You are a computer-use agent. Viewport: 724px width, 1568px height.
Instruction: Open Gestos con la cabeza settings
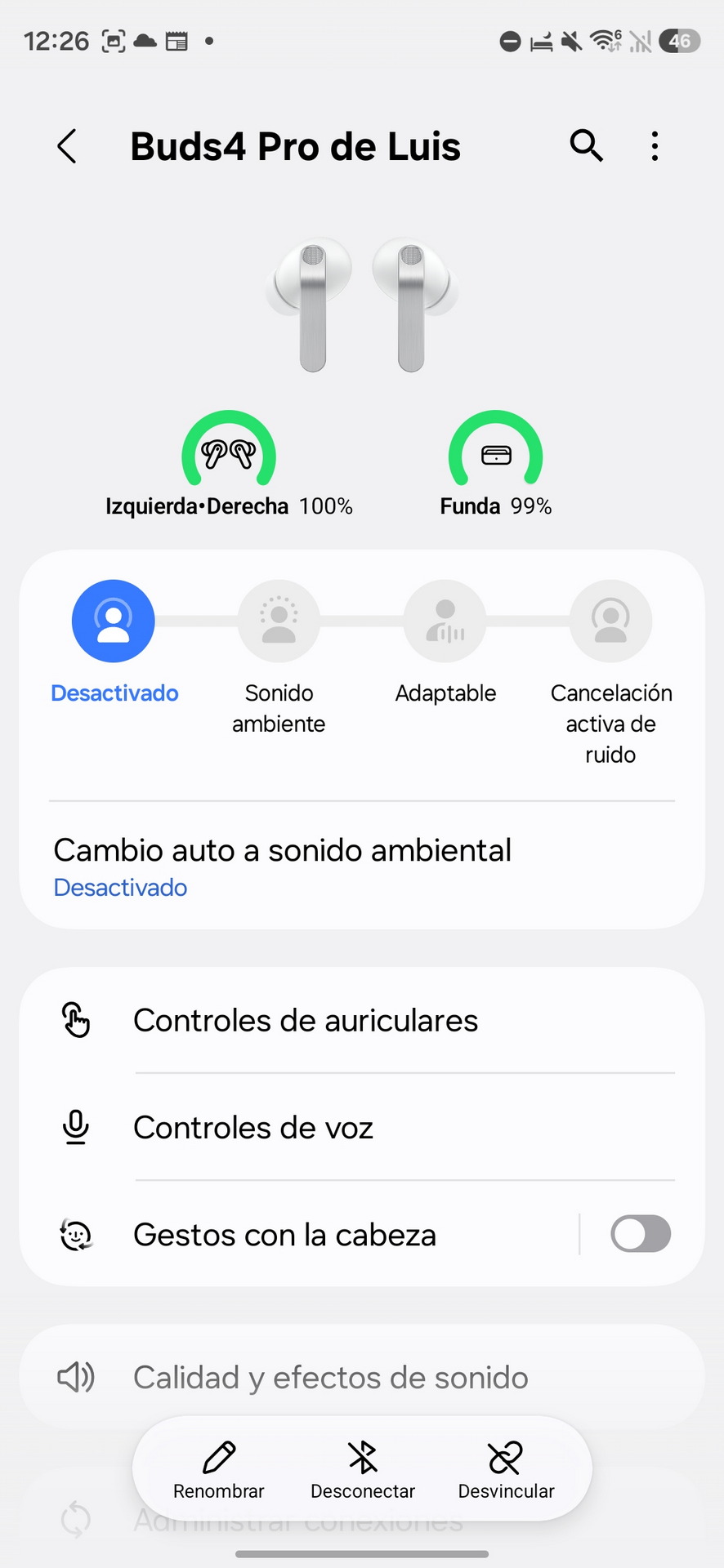point(284,1235)
